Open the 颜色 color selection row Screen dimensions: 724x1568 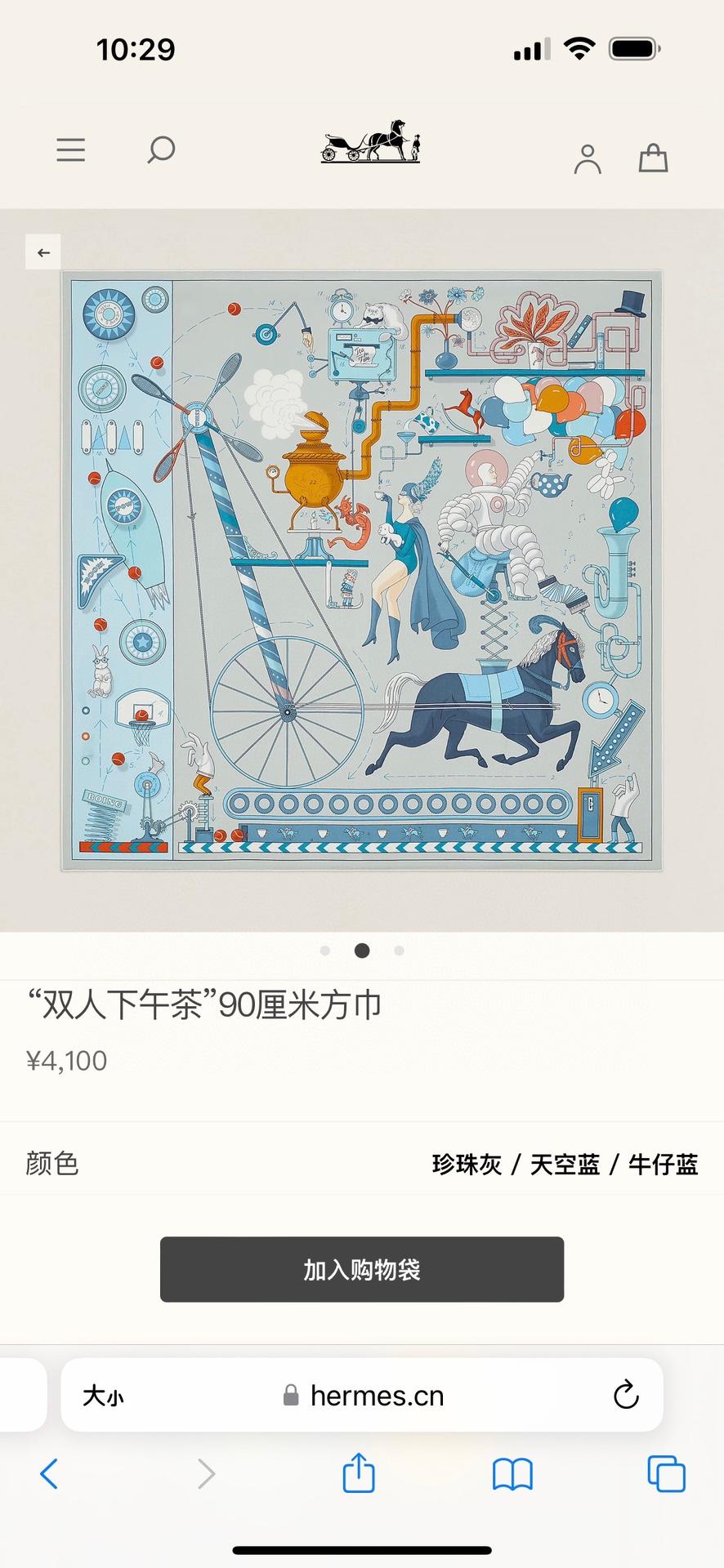point(362,1163)
